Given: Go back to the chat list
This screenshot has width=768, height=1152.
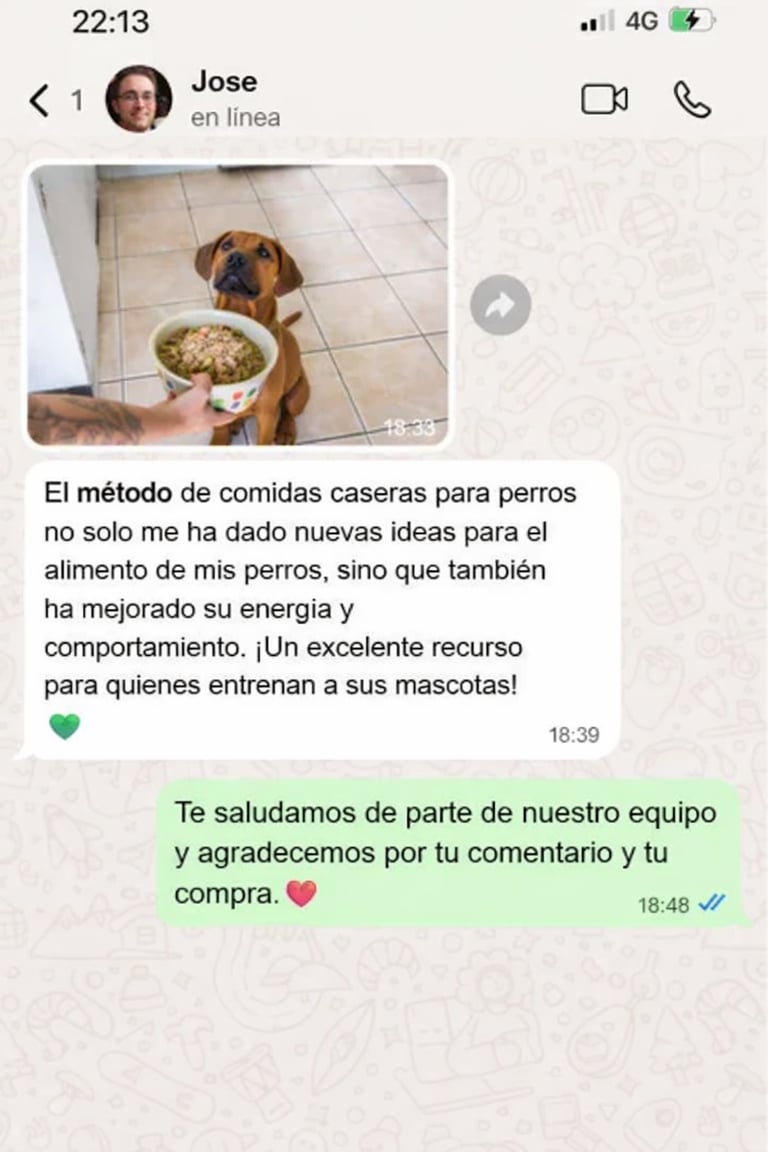Looking at the screenshot, I should click(40, 100).
